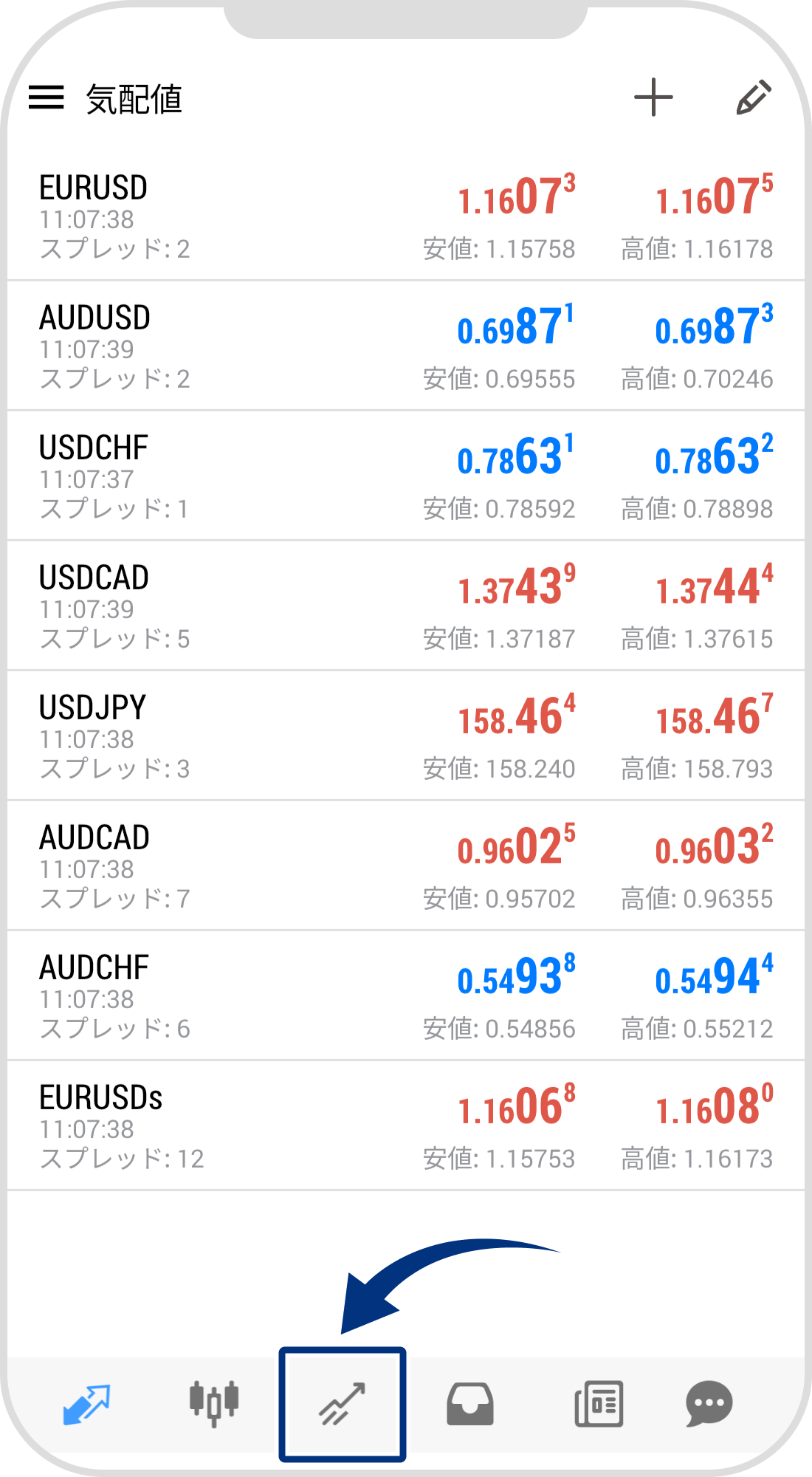Open the hamburger drawer menu
812x1477 pixels.
point(47,97)
